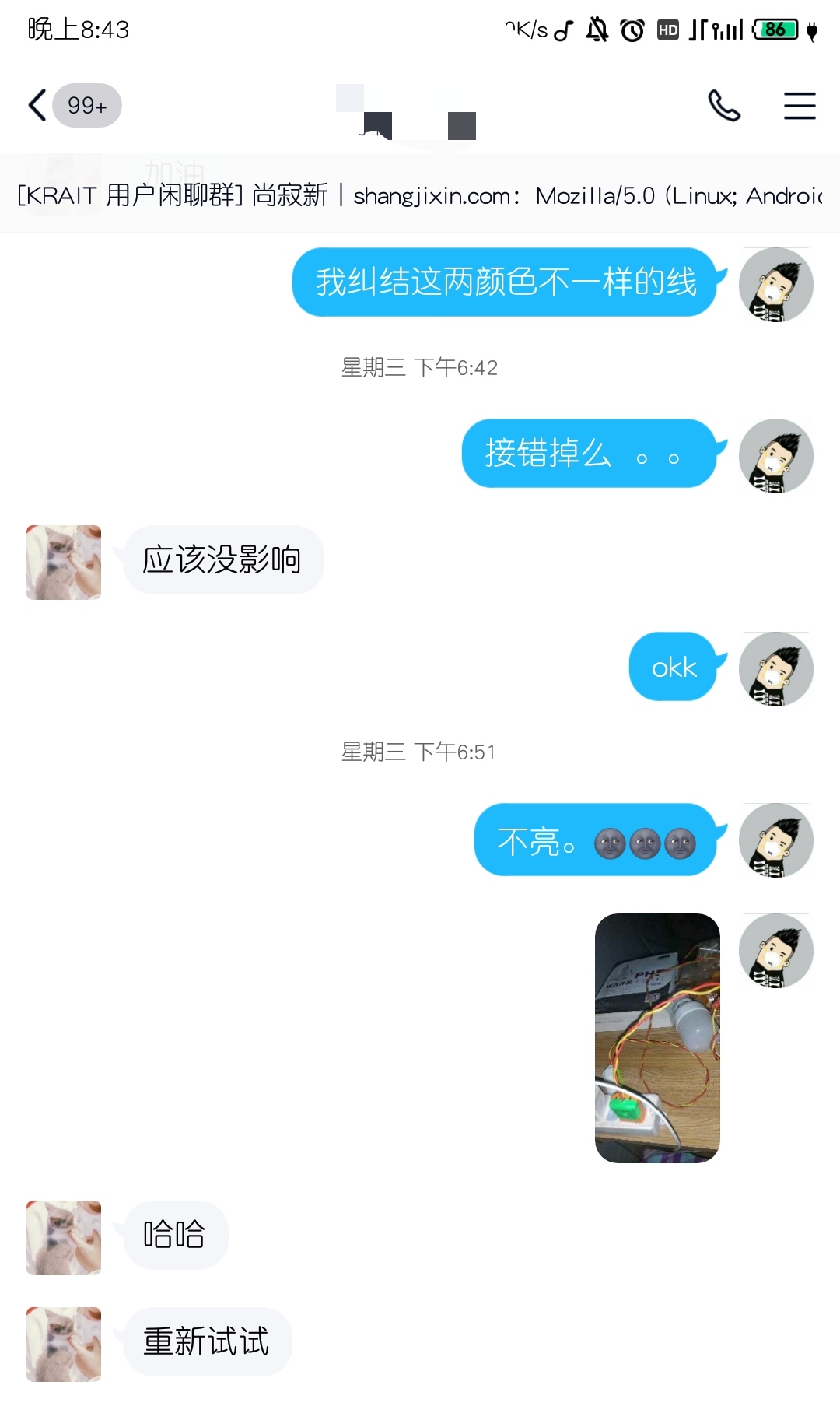Select the 应该没影响 reply bubble
The width and height of the screenshot is (840, 1427).
point(223,559)
